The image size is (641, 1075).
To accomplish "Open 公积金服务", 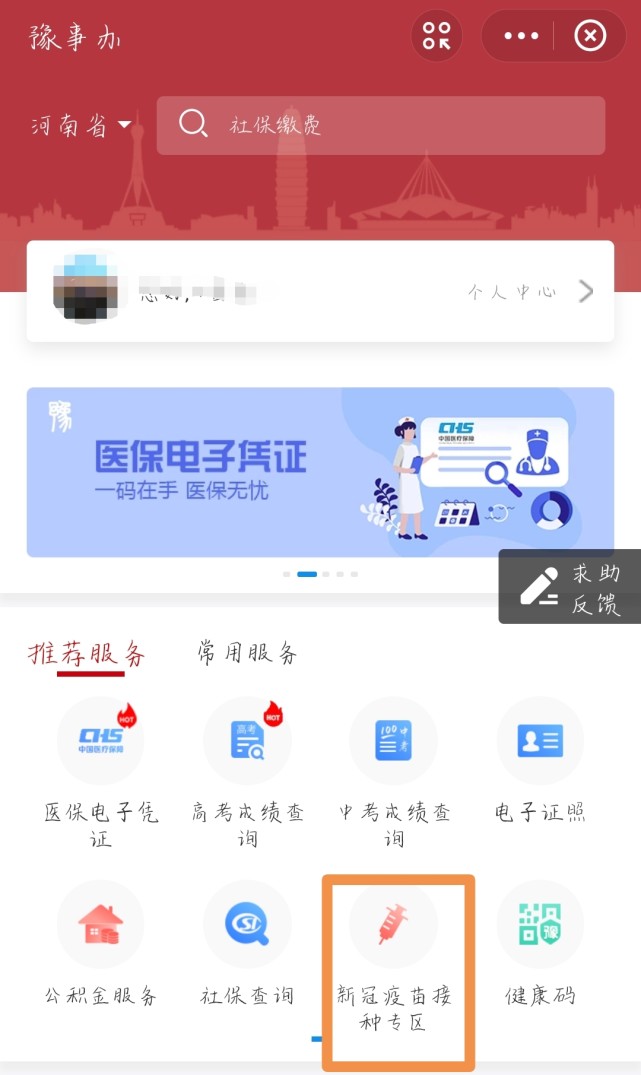I will point(101,944).
